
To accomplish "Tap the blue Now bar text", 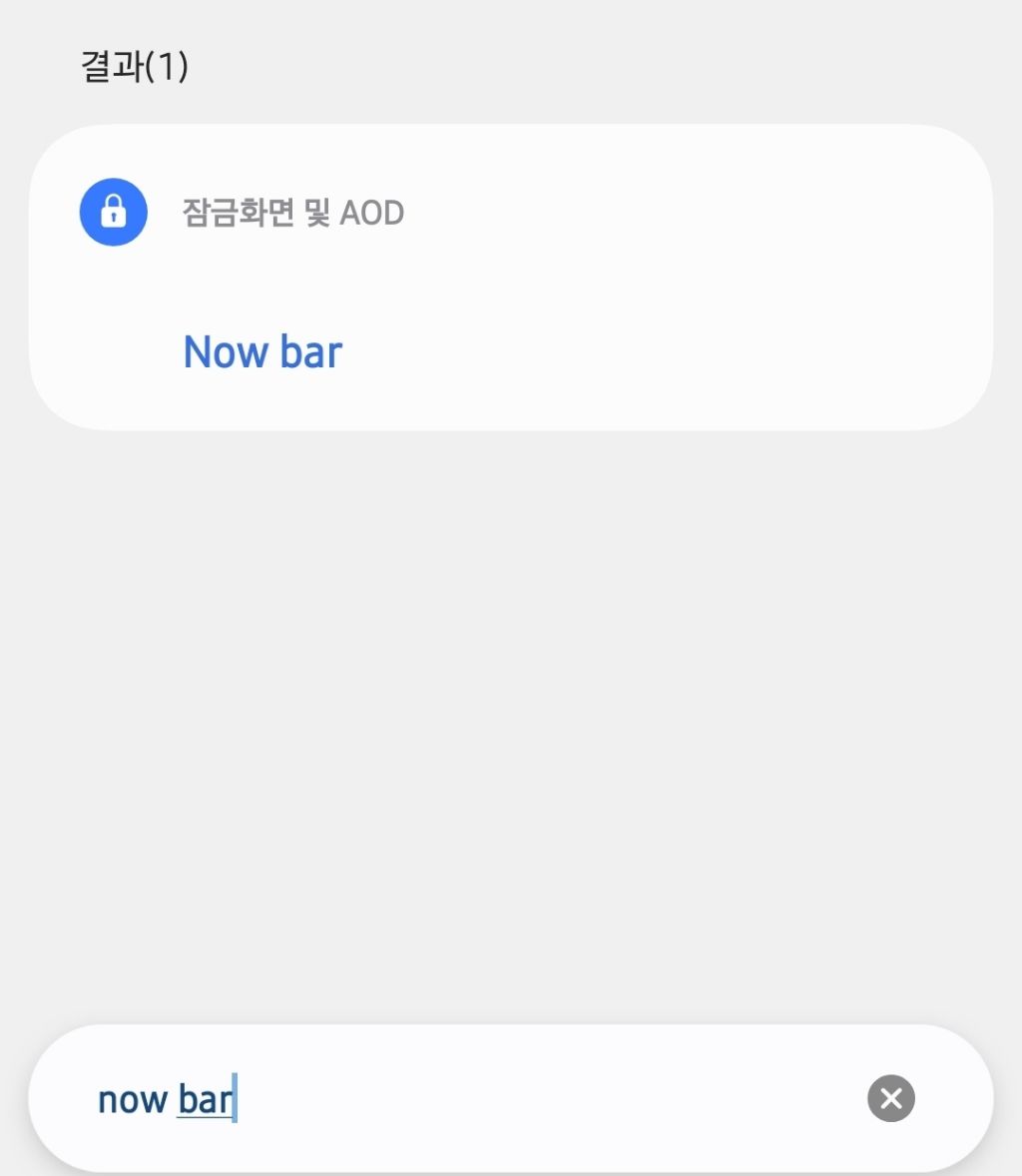I will pos(261,351).
